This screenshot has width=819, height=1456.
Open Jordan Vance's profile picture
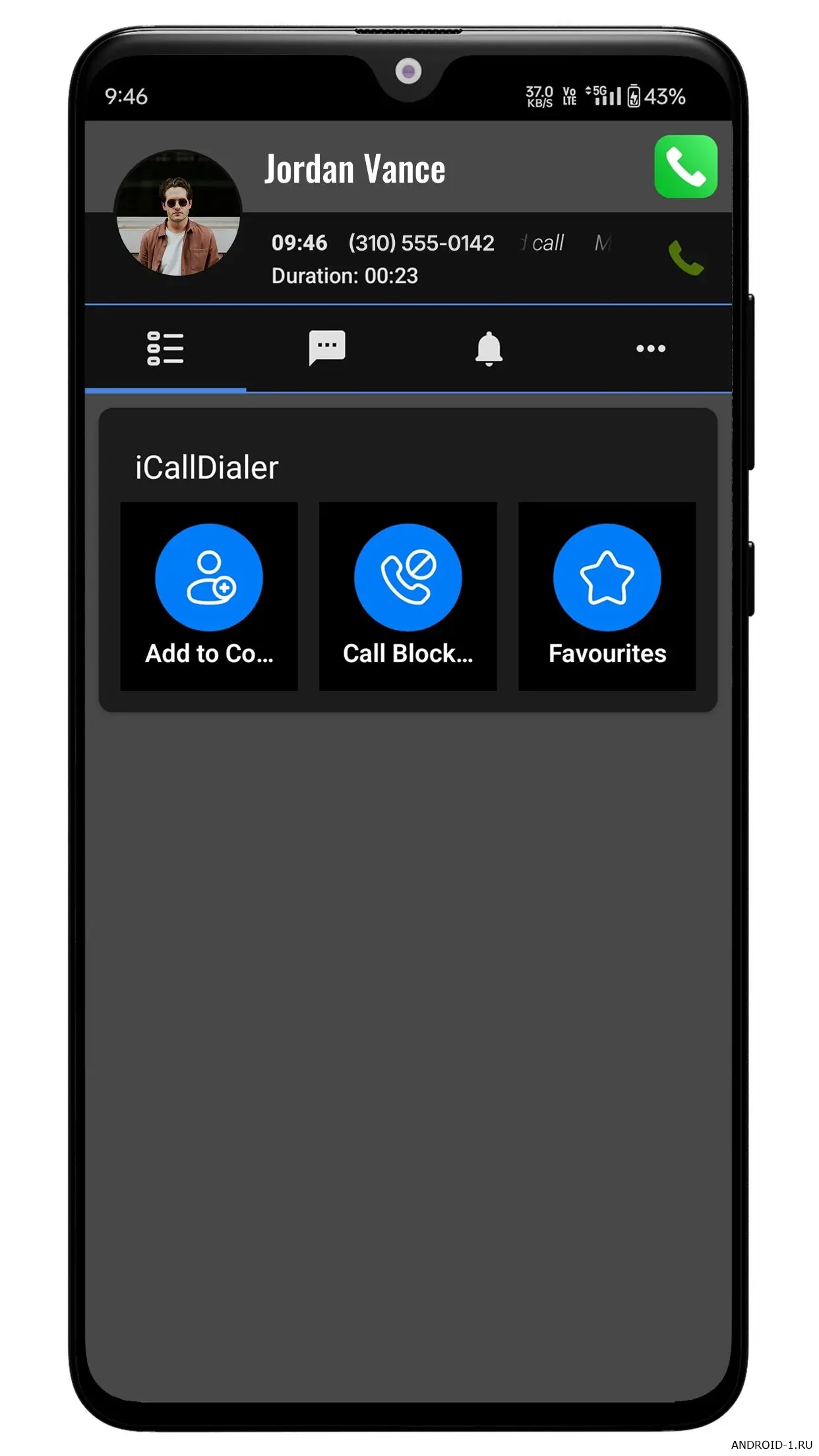[178, 214]
